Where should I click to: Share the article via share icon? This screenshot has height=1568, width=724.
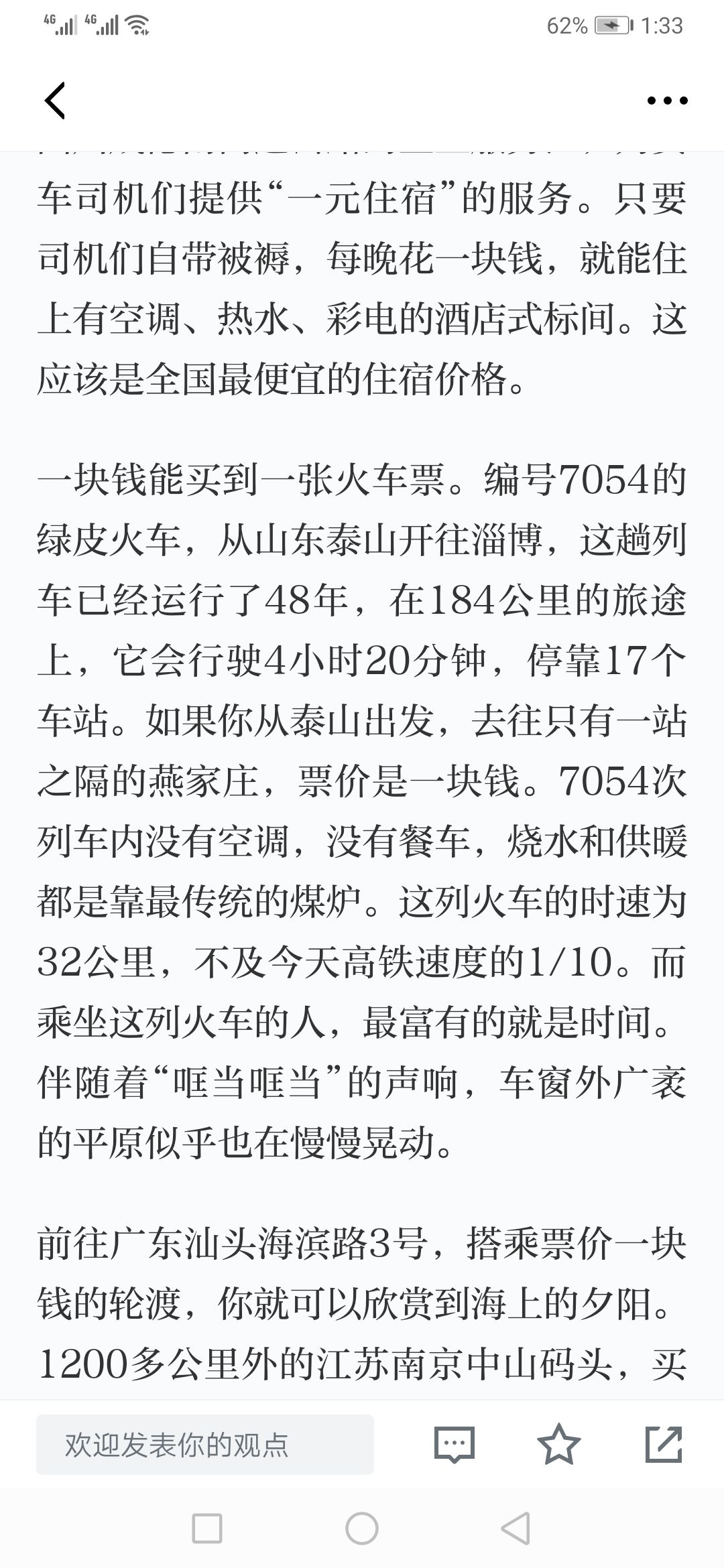pos(664,1444)
